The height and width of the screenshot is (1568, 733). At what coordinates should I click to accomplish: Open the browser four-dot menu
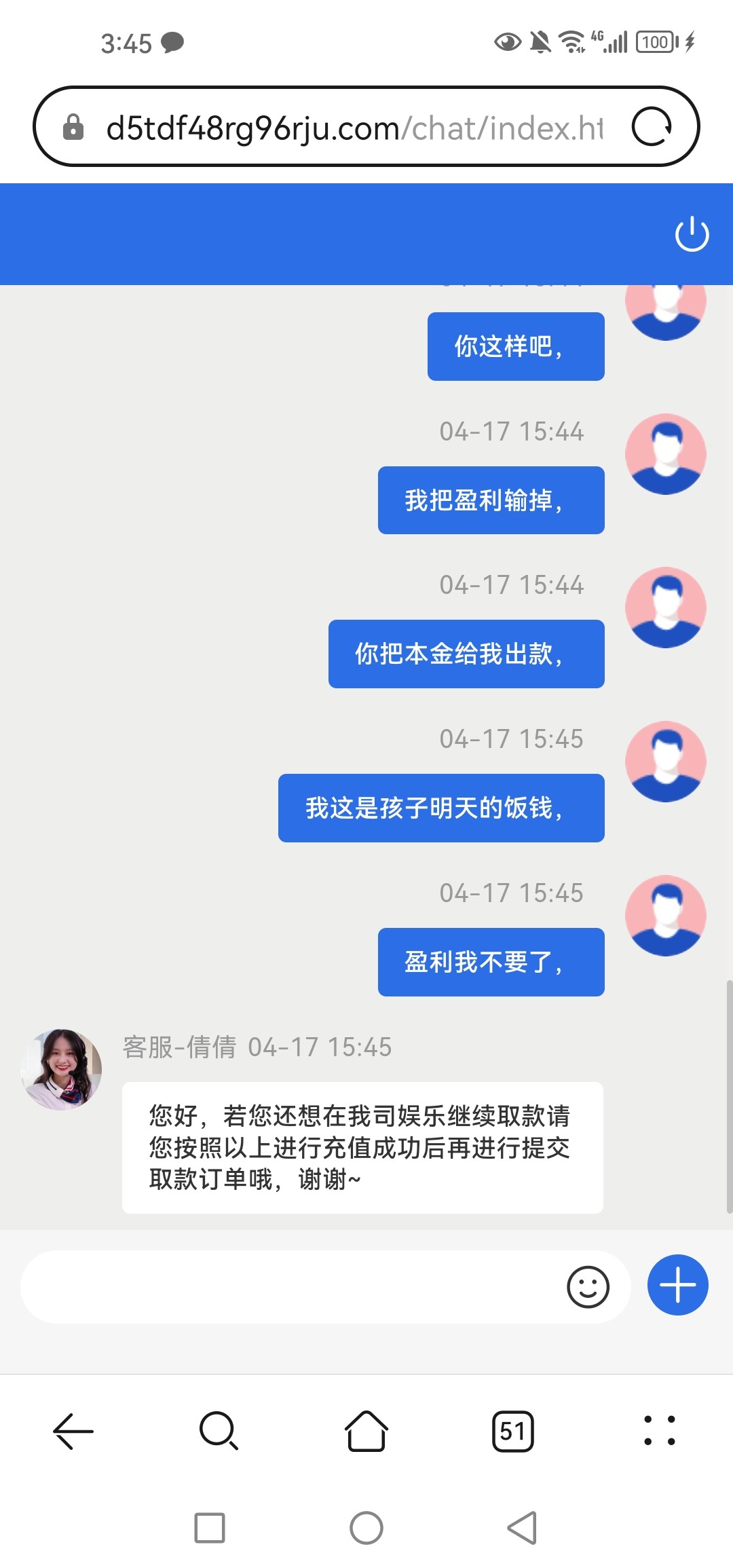tap(659, 1431)
